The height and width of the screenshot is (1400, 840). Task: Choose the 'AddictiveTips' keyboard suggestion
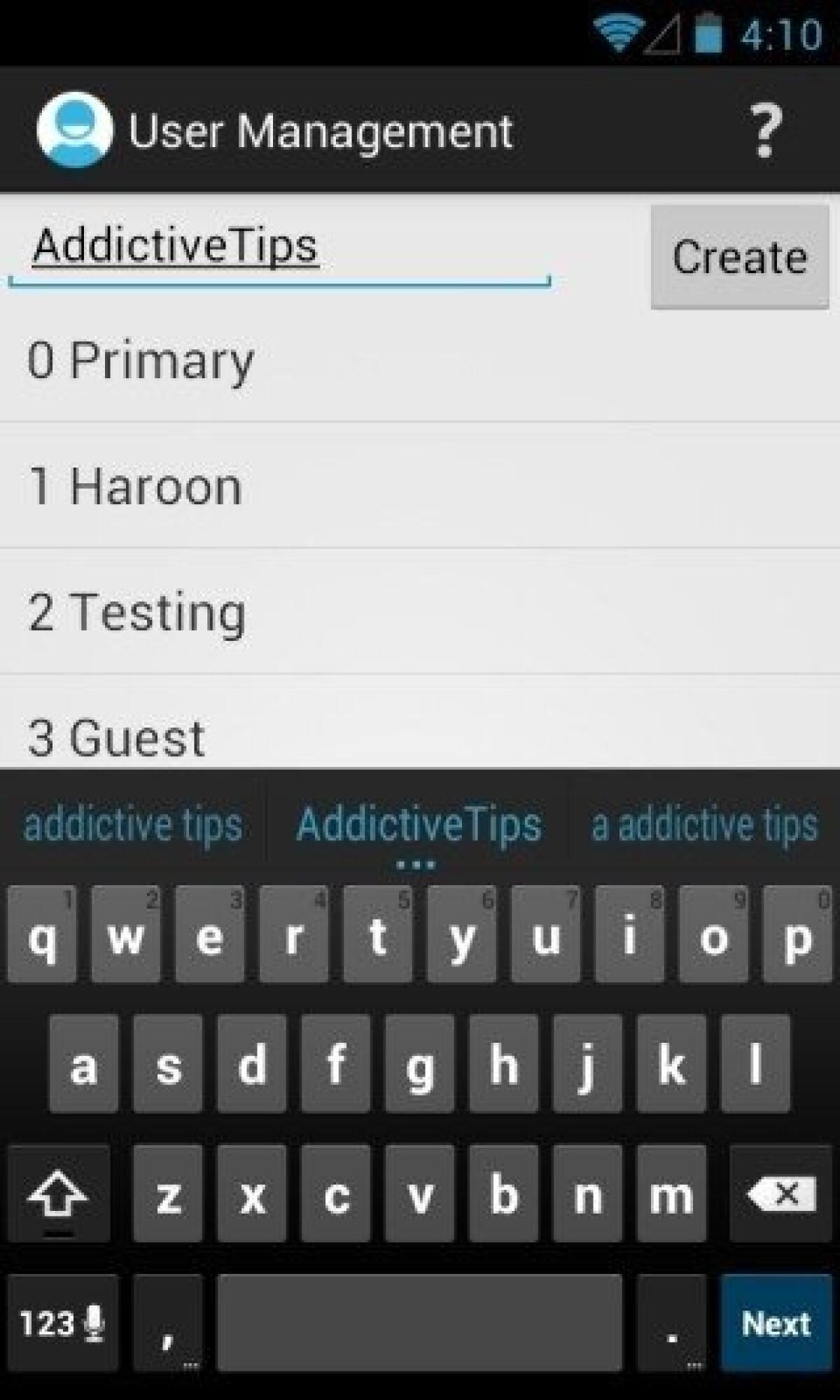(419, 824)
